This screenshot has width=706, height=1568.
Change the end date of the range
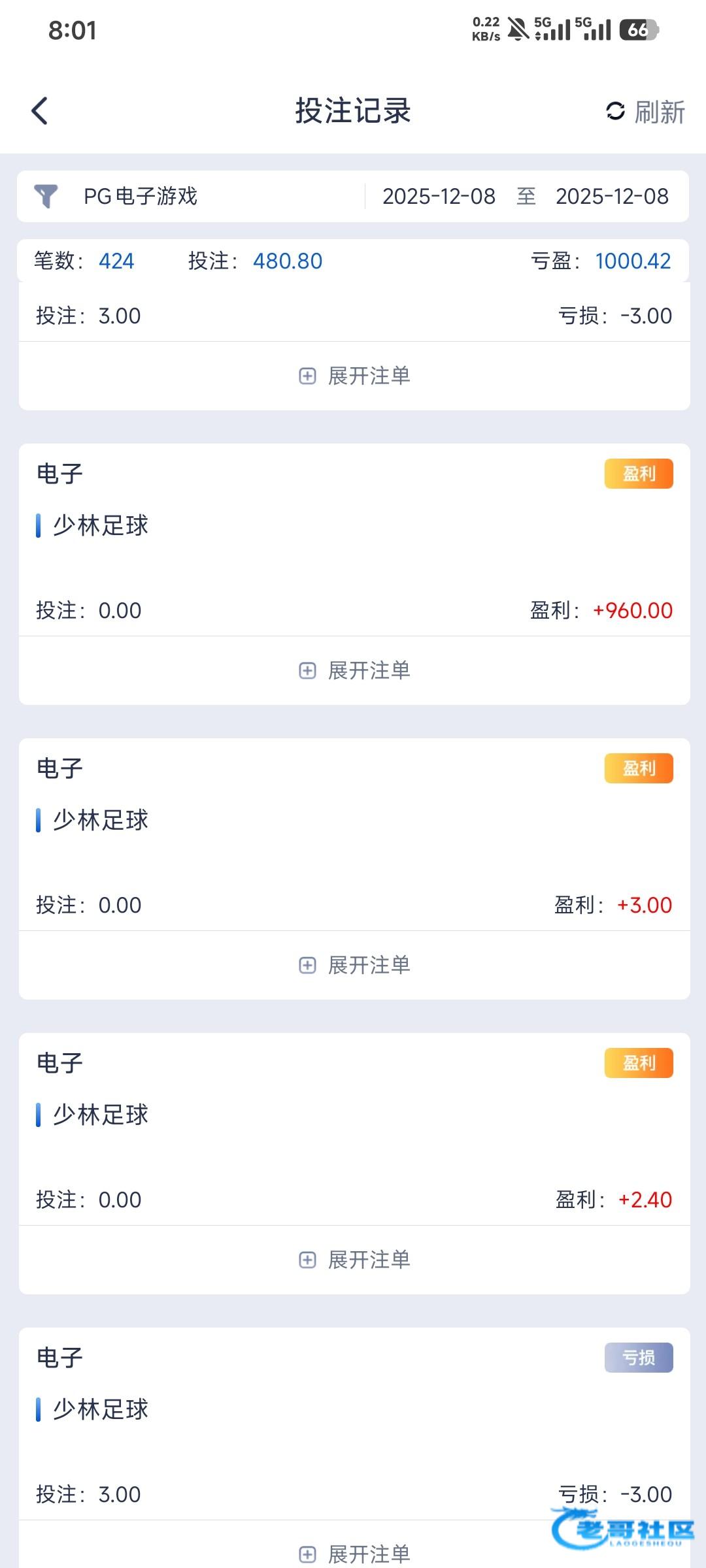click(612, 197)
